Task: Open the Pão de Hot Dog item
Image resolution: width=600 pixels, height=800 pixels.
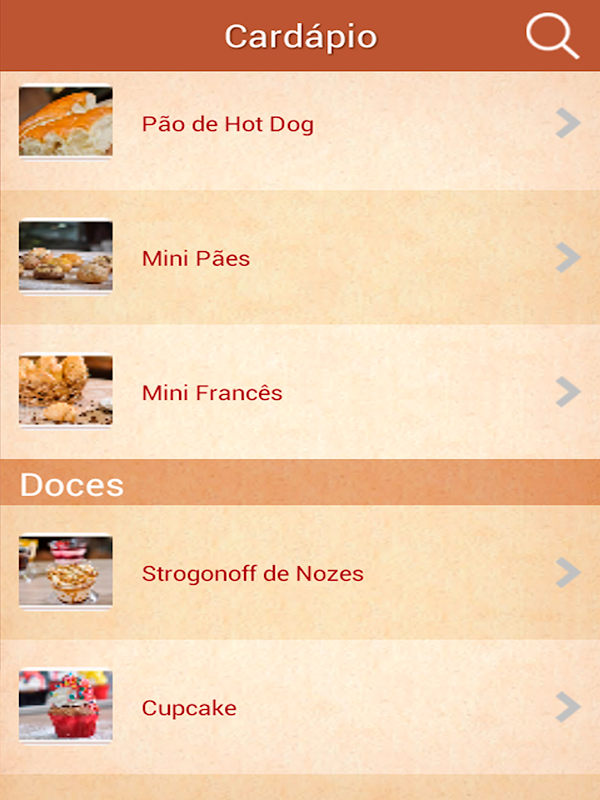Action: point(300,124)
